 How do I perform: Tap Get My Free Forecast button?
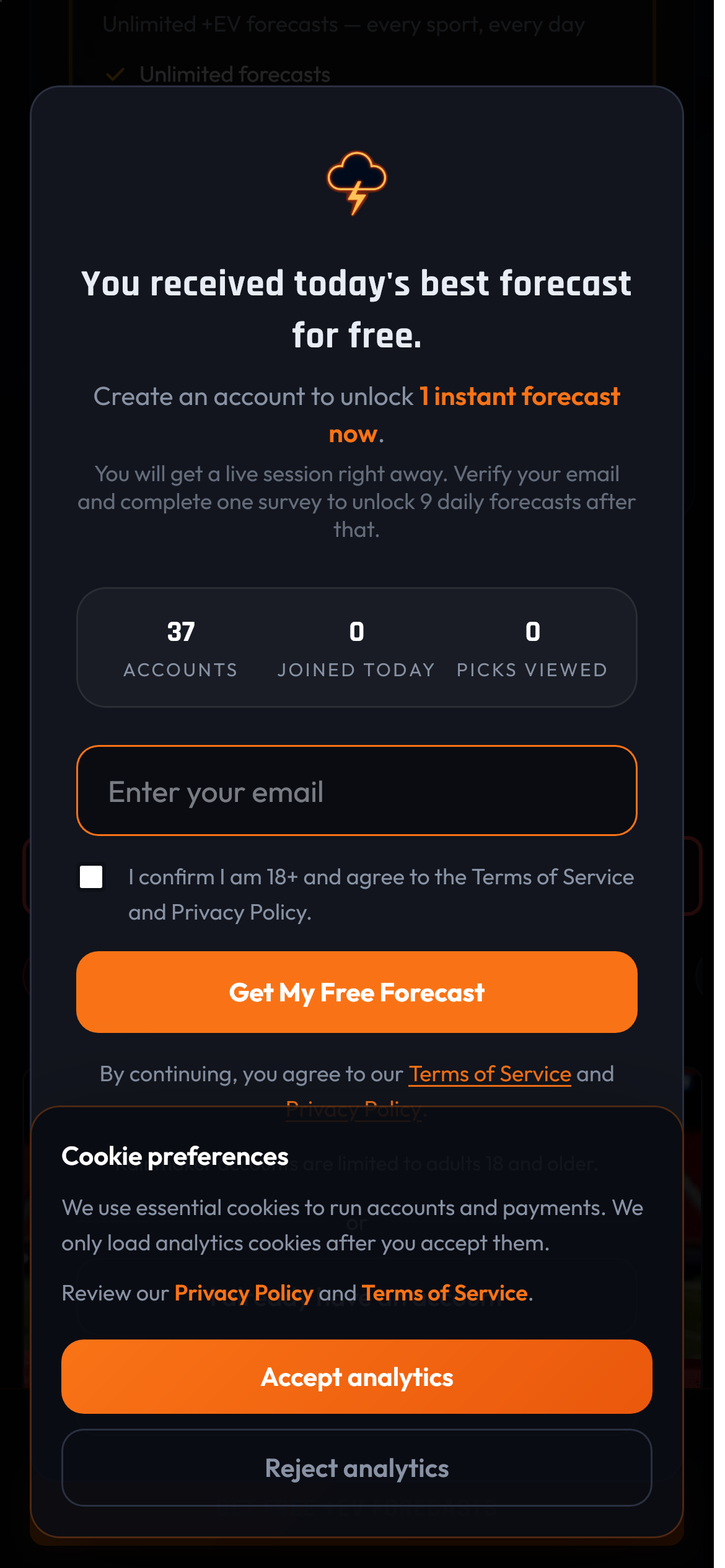pos(356,992)
